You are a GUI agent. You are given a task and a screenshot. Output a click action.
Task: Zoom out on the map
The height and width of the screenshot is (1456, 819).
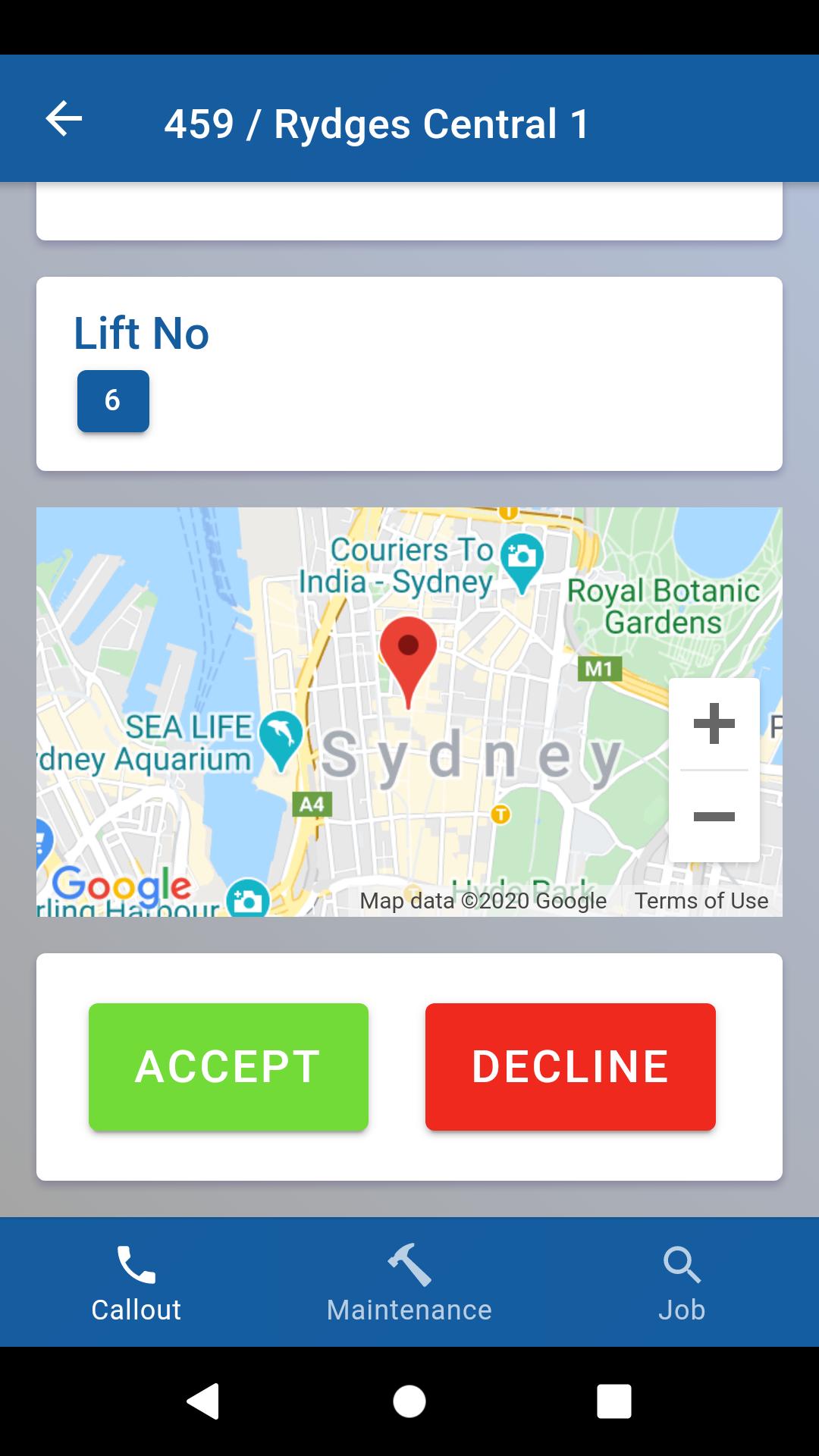pyautogui.click(x=714, y=817)
